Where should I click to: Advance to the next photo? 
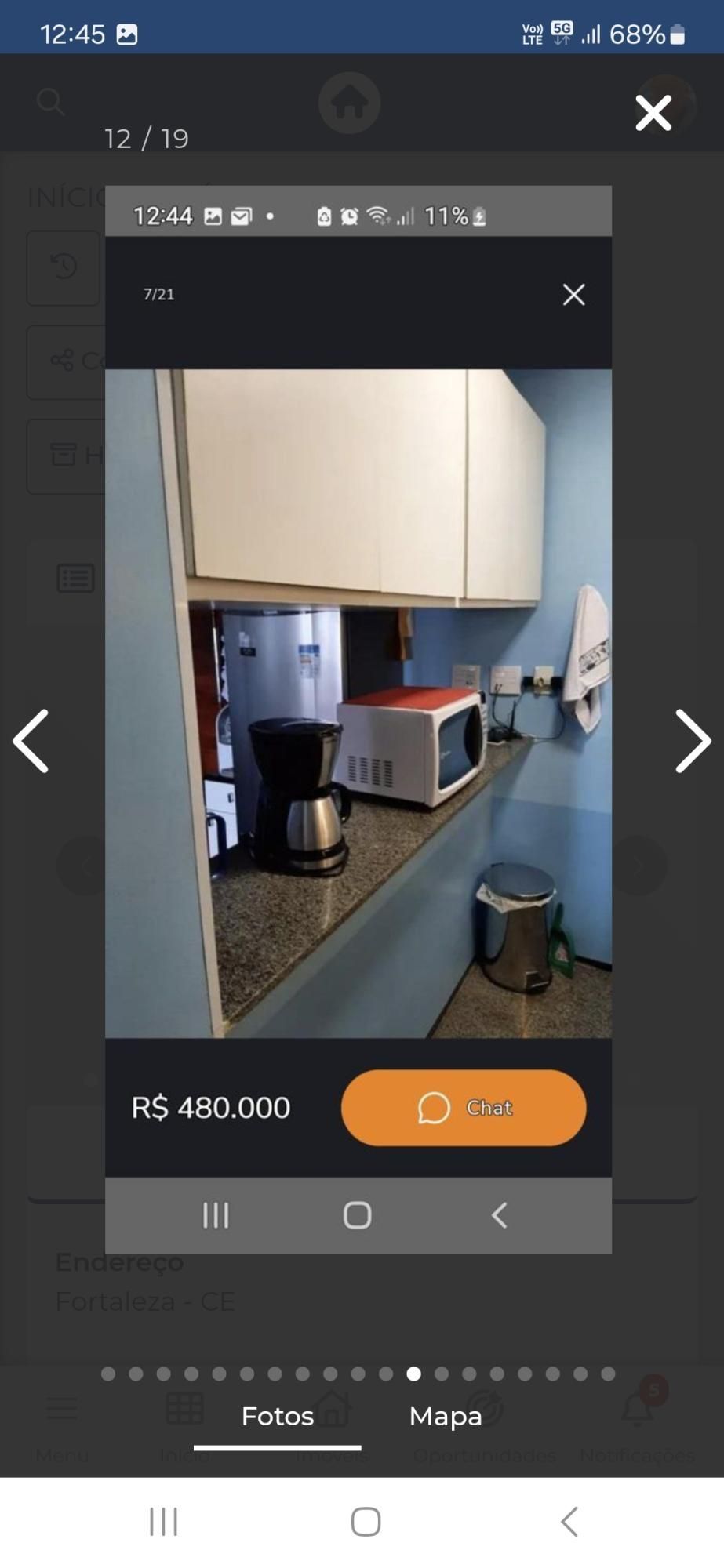pyautogui.click(x=693, y=741)
